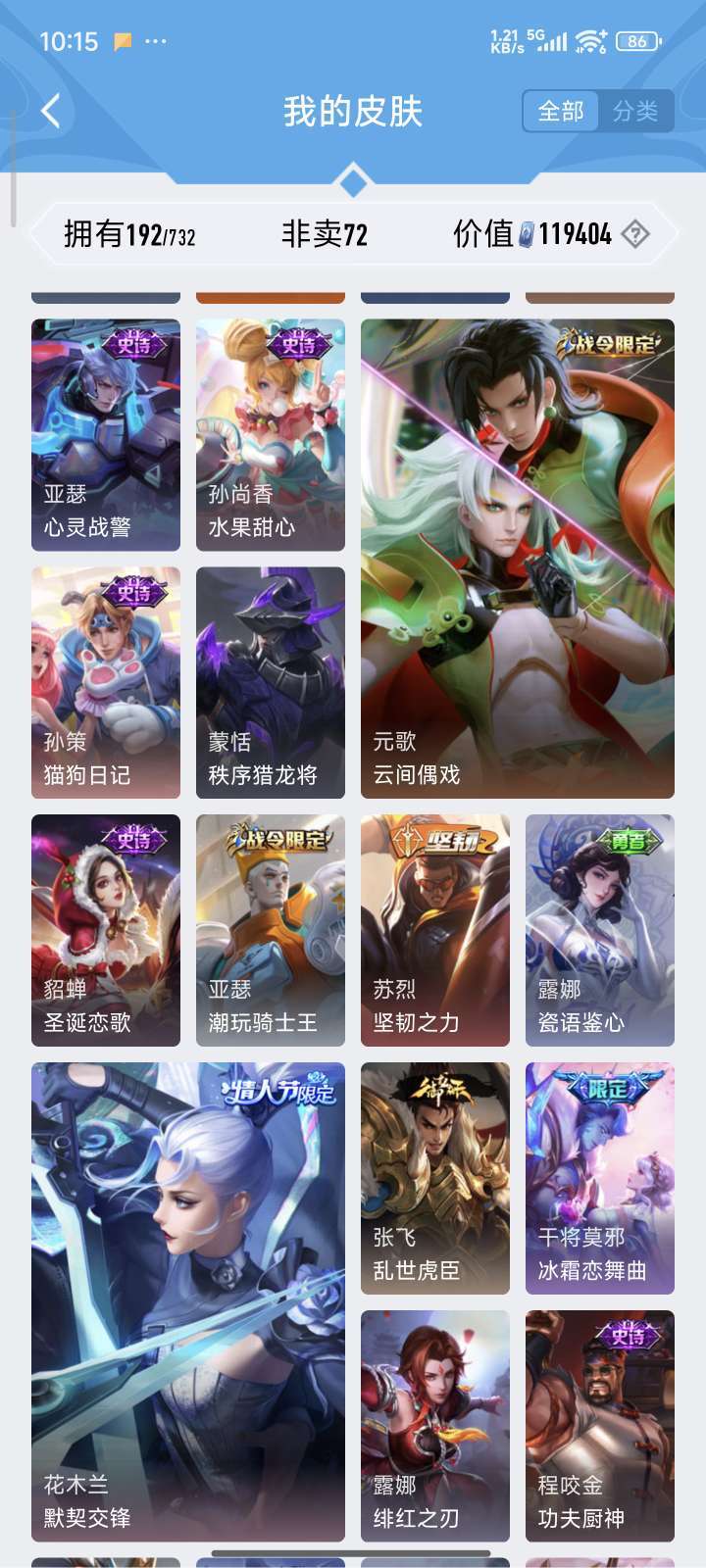Open the 孙尚香 水果甜心 skin card
This screenshot has height=1568, width=706.
271,435
